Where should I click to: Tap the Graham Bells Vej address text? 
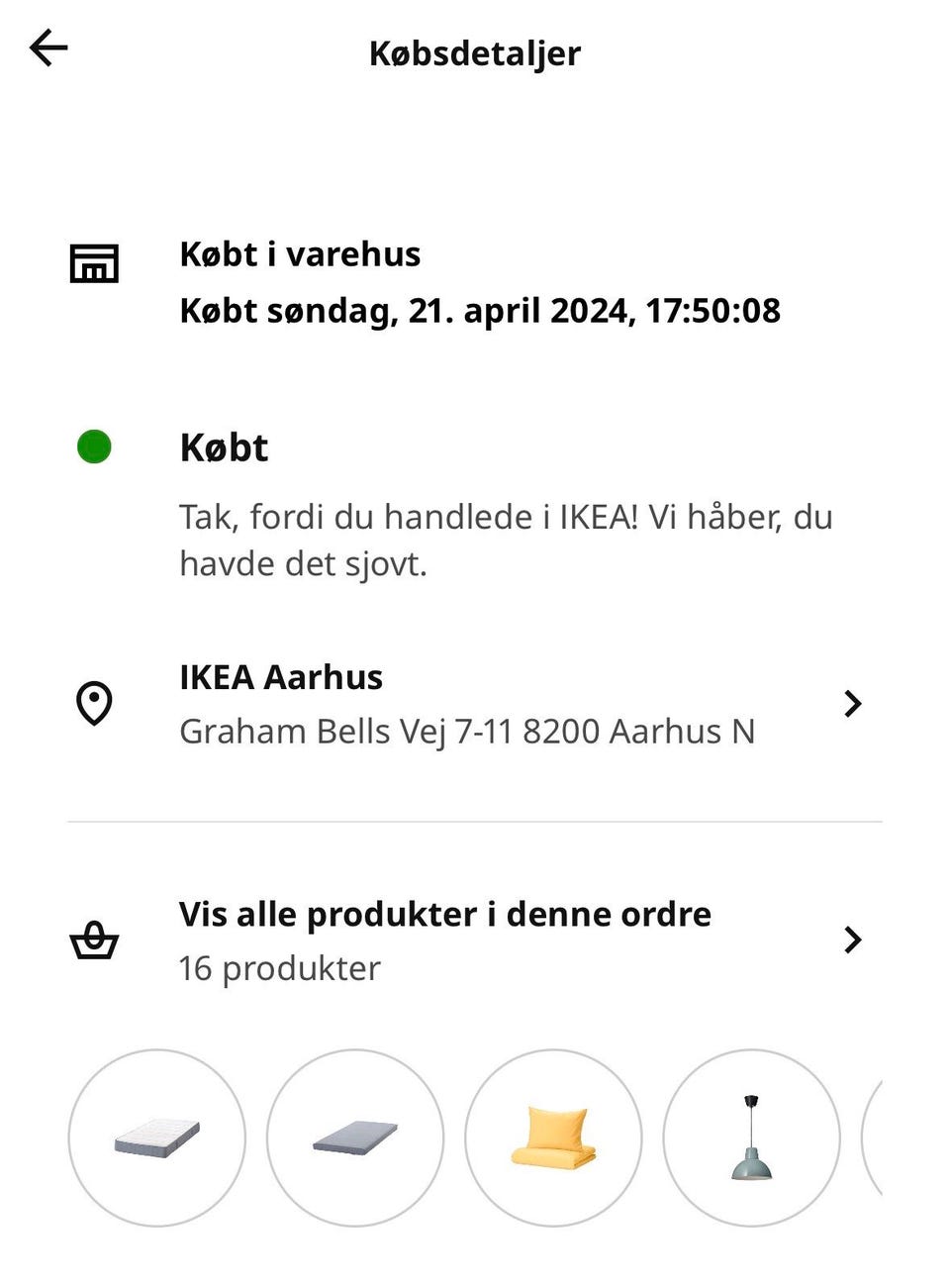(x=467, y=731)
